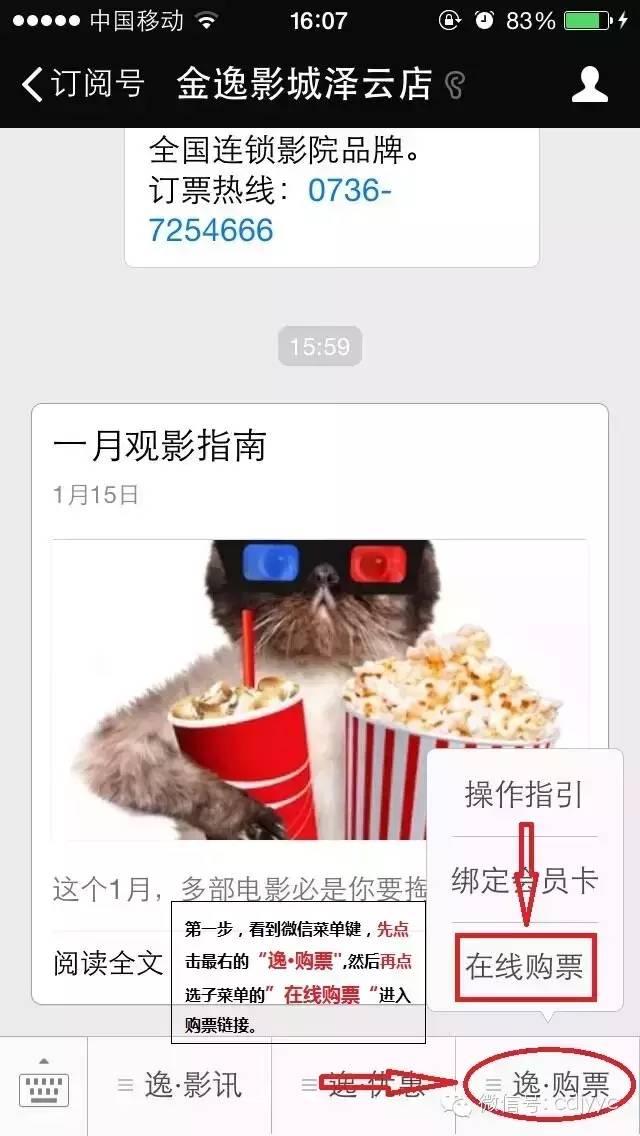640x1136 pixels.
Task: Open the 逸·购票 menu
Action: pos(547,1085)
